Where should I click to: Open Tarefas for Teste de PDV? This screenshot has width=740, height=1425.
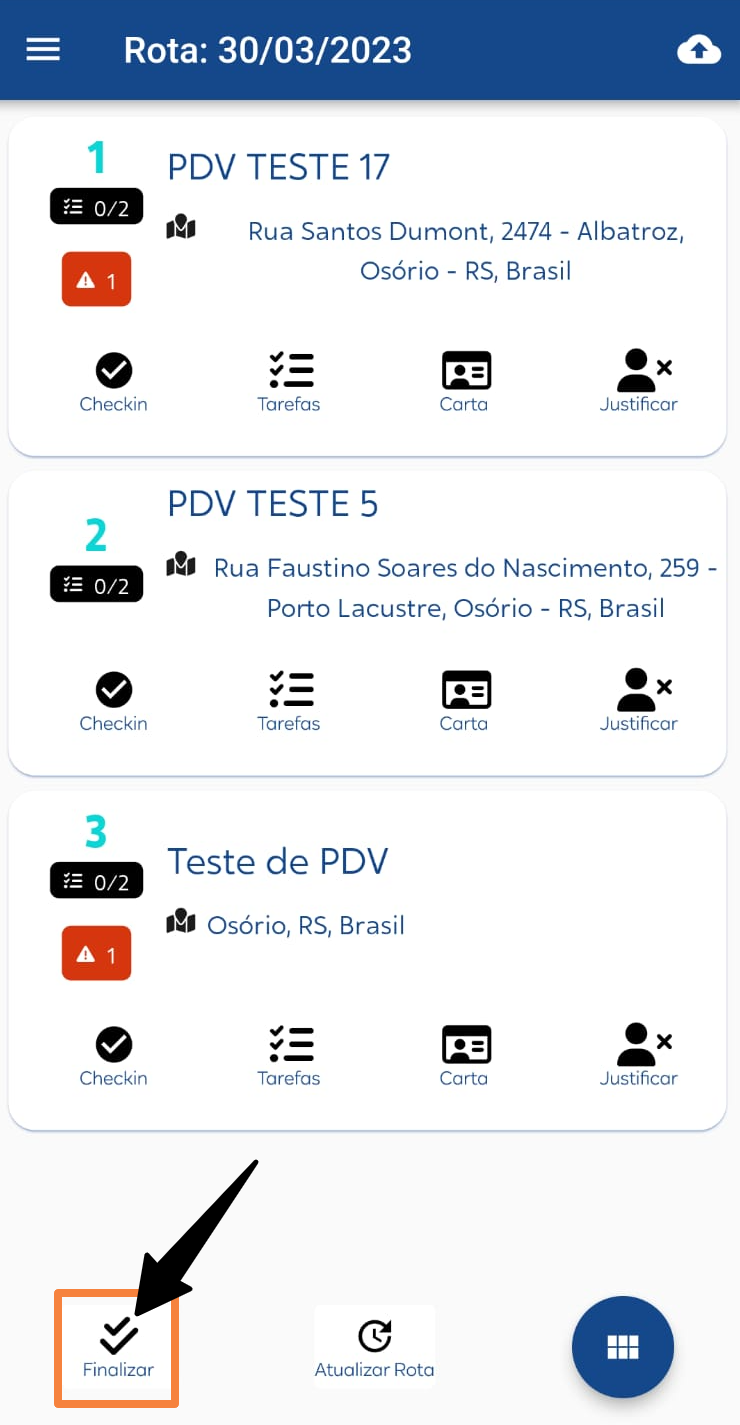point(289,1057)
